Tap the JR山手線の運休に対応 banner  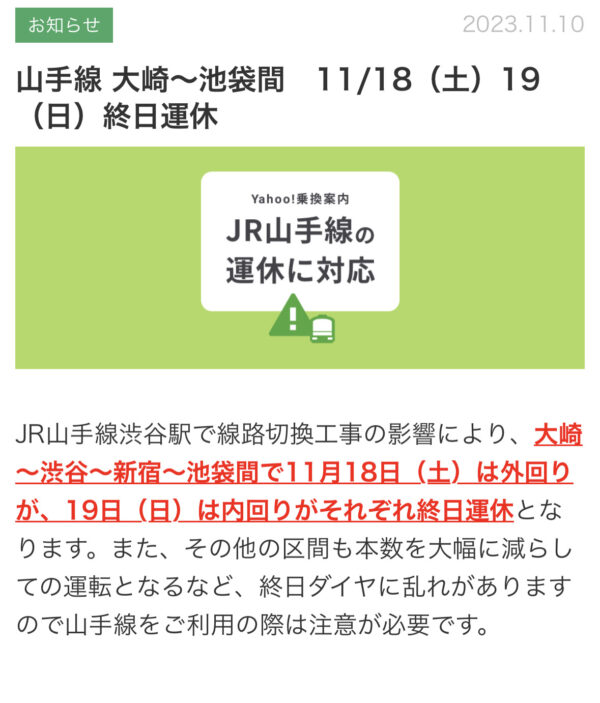point(299,257)
